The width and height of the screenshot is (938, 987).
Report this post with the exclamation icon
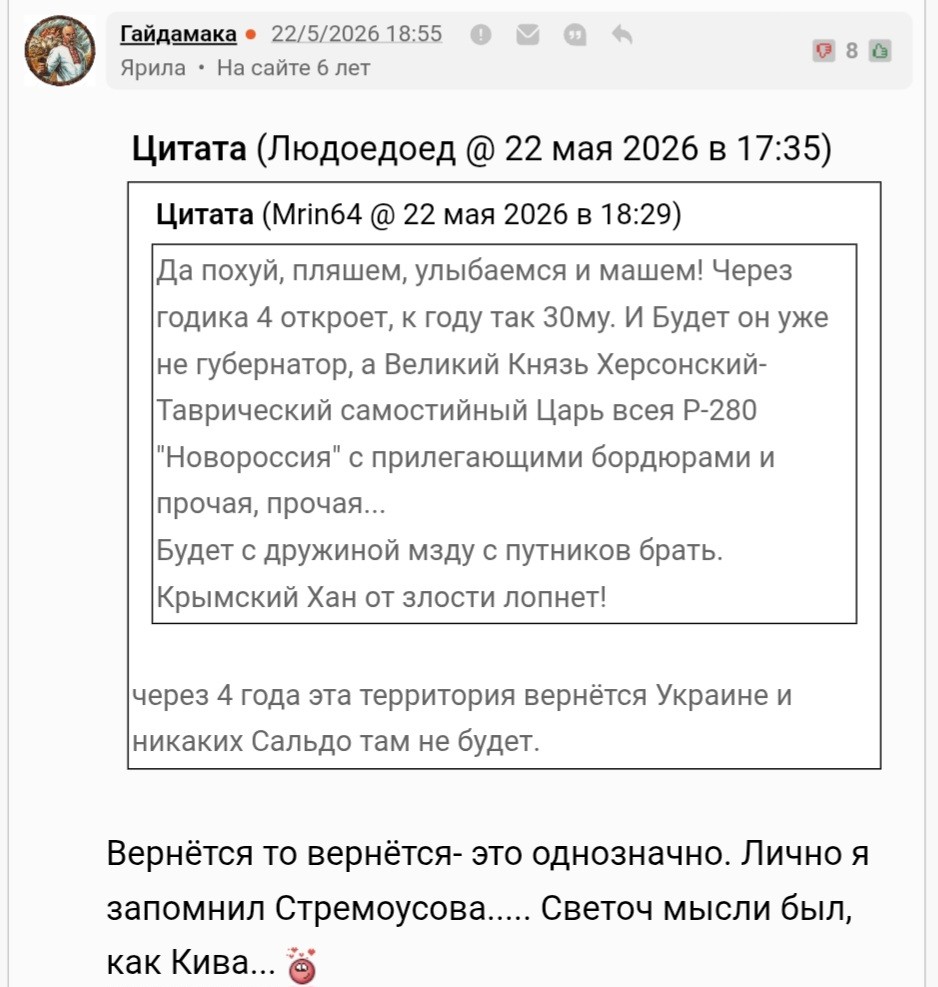coord(481,35)
